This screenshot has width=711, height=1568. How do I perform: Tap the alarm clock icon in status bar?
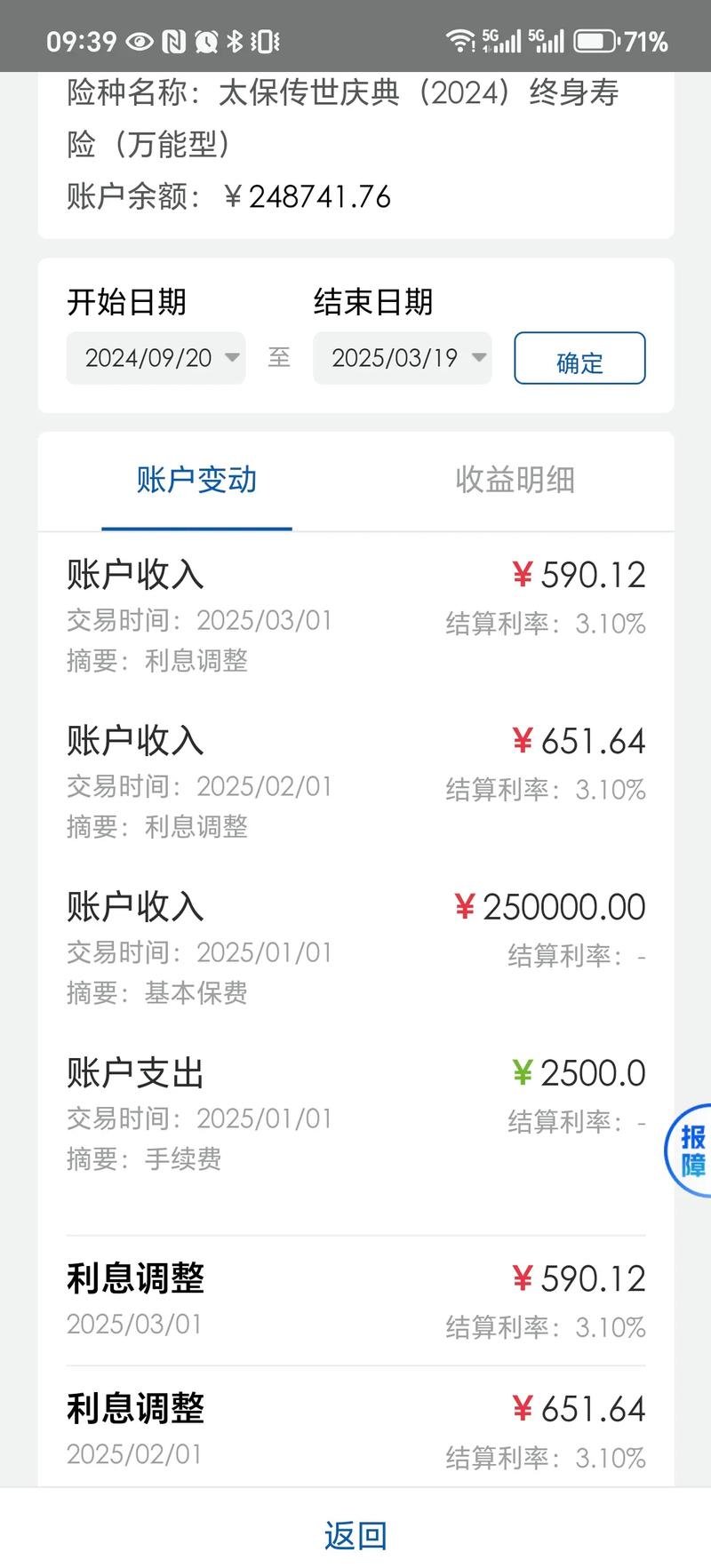(x=206, y=37)
